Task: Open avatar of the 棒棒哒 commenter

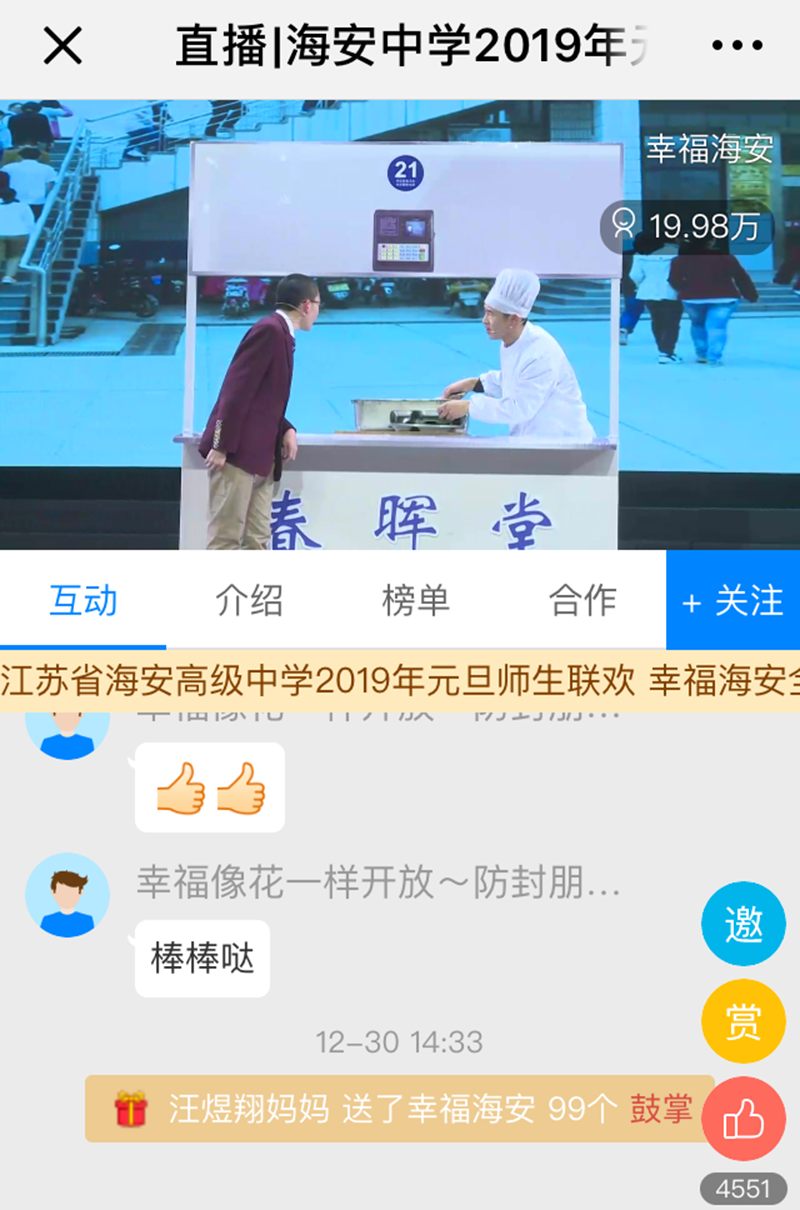Action: (x=67, y=895)
